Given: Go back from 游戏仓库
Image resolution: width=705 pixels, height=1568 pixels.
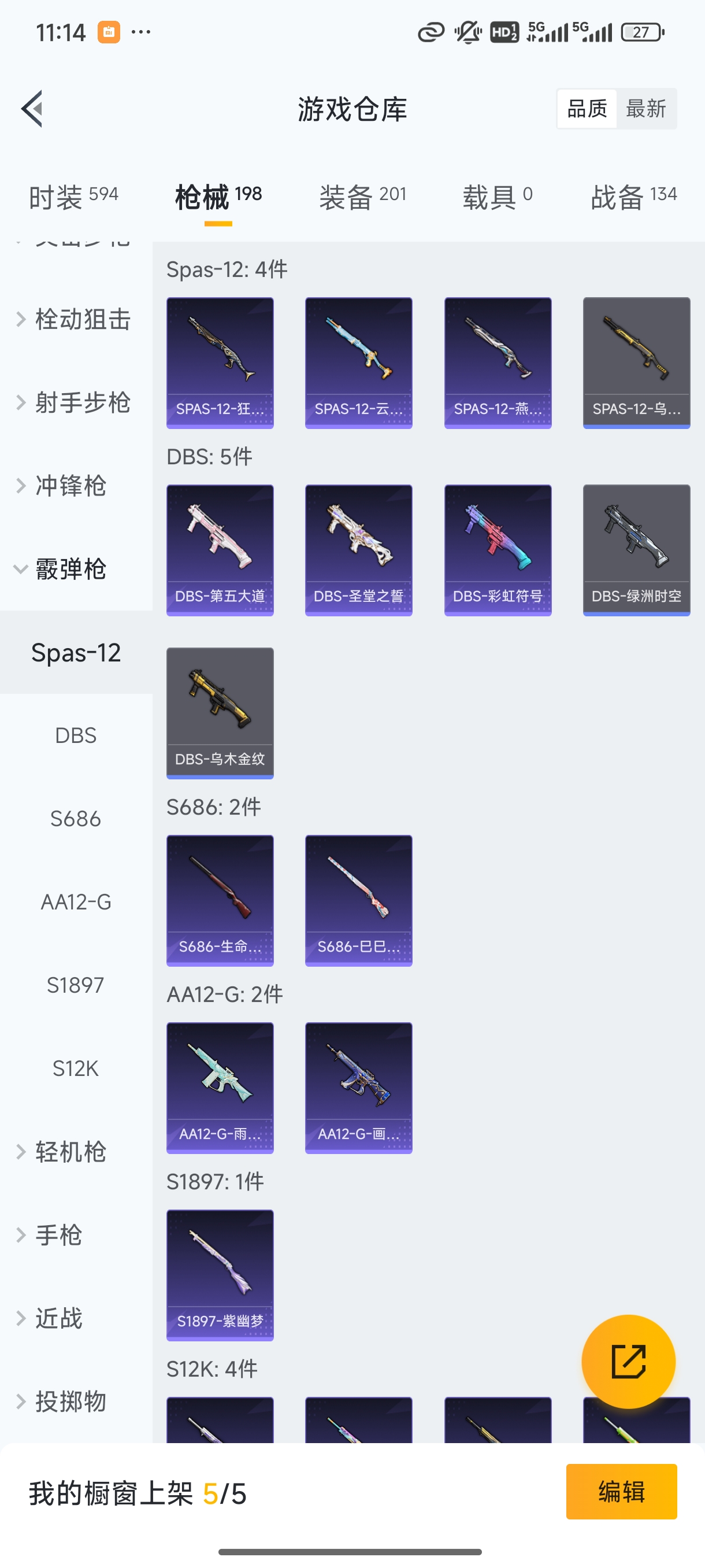Looking at the screenshot, I should [32, 109].
